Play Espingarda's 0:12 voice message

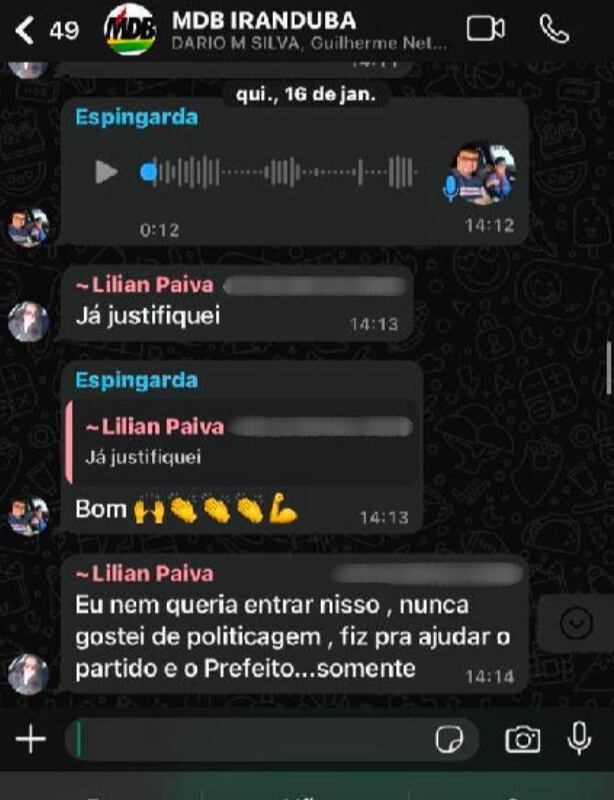107,172
